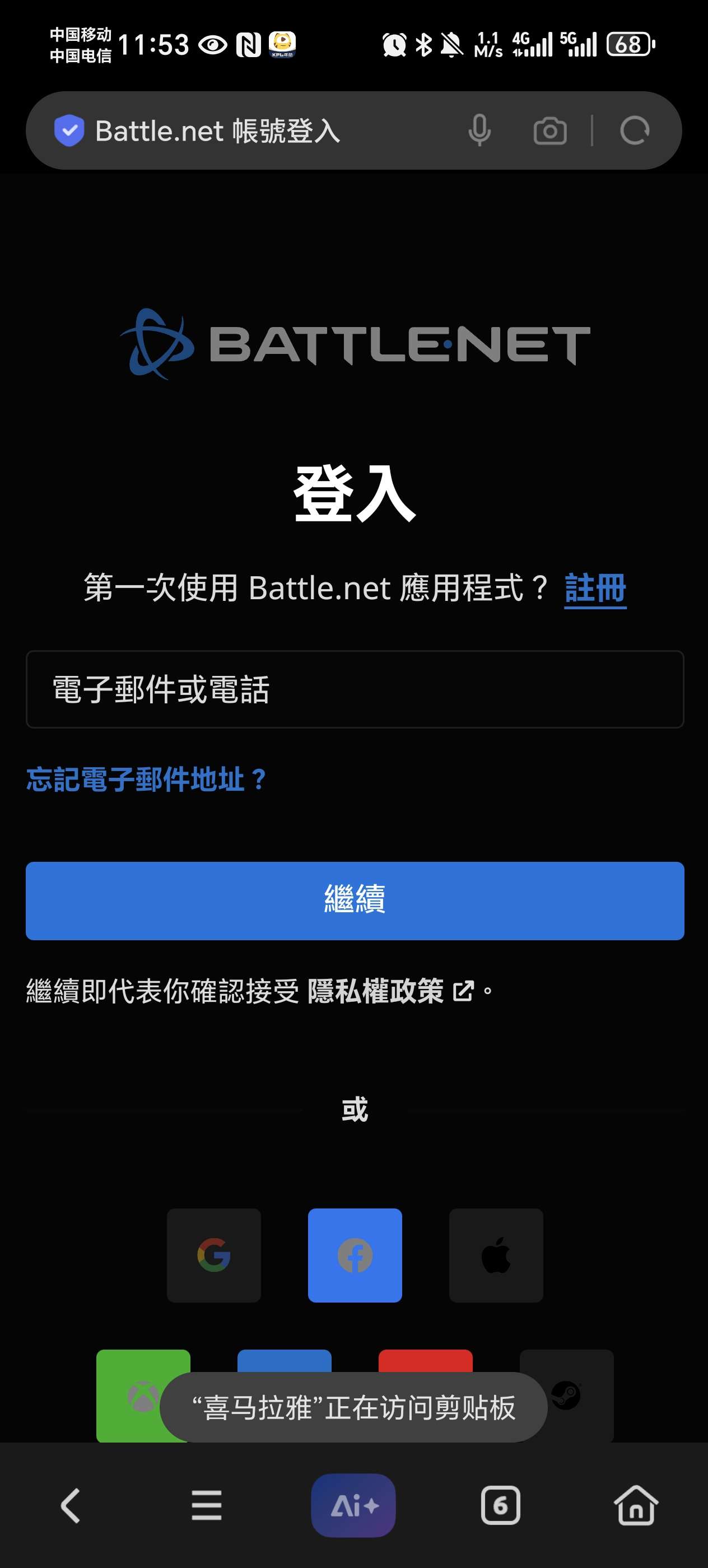Open the 忘記電子郵件地址？ link

pyautogui.click(x=146, y=779)
